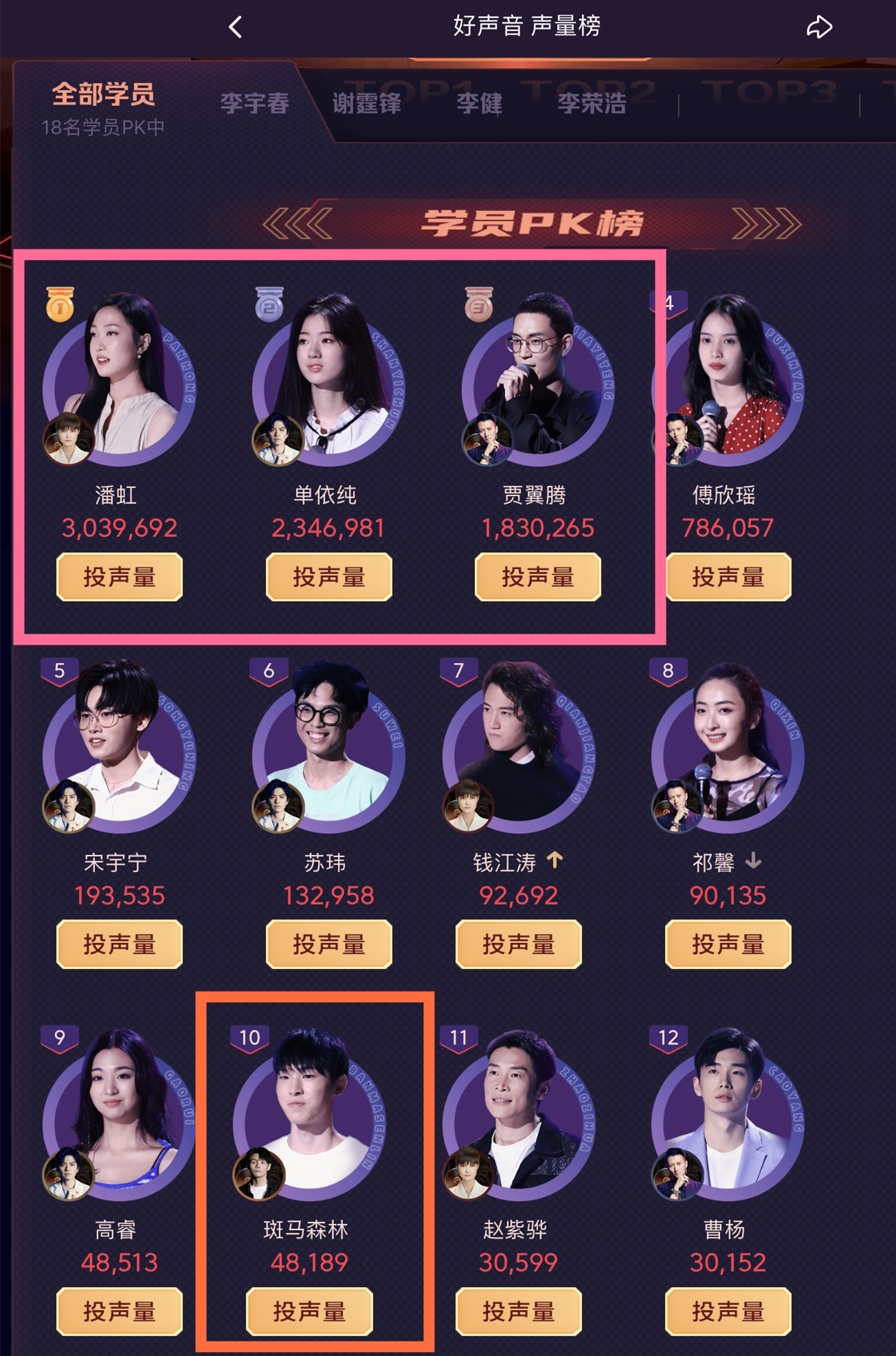The width and height of the screenshot is (896, 1356).
Task: Vote 投声量 for 单依纯
Action: (329, 577)
